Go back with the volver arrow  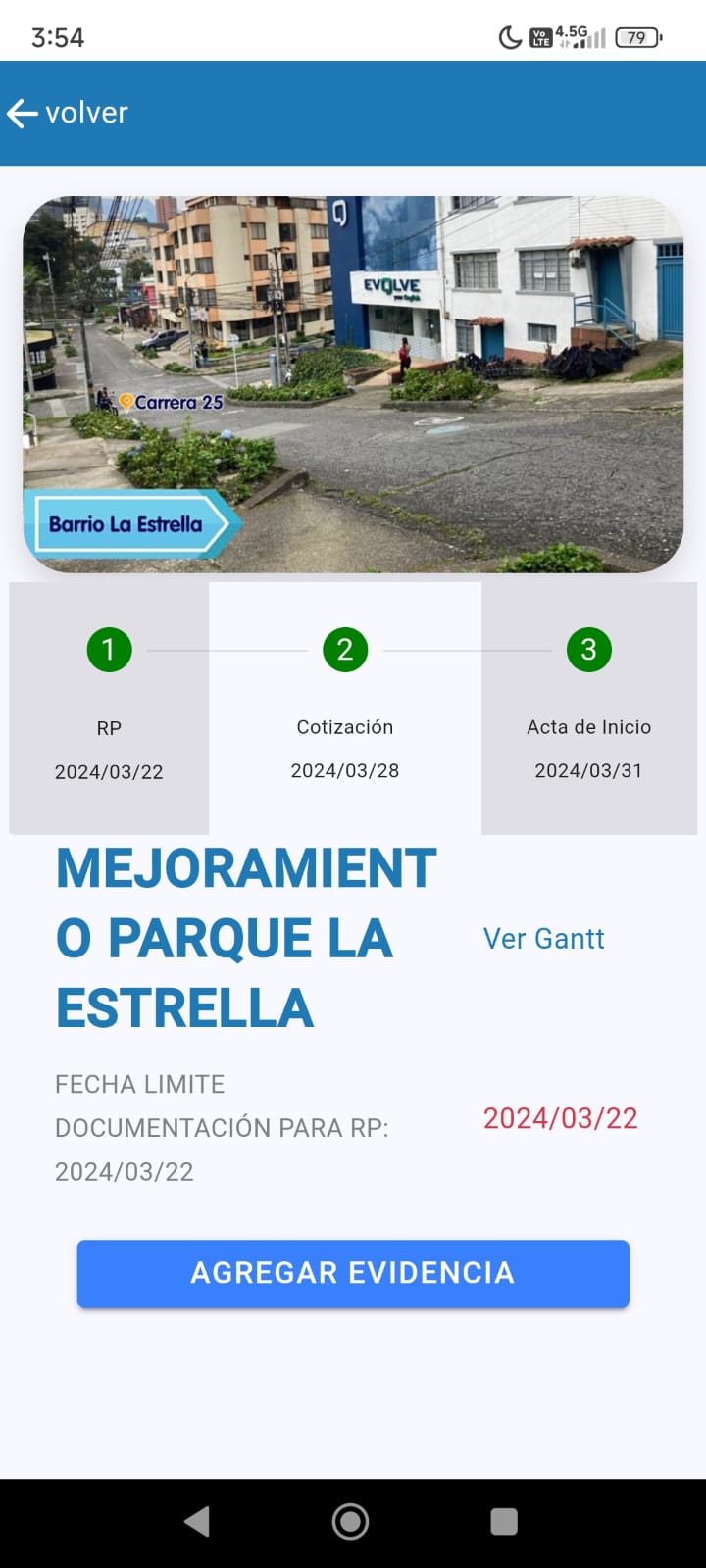[67, 113]
